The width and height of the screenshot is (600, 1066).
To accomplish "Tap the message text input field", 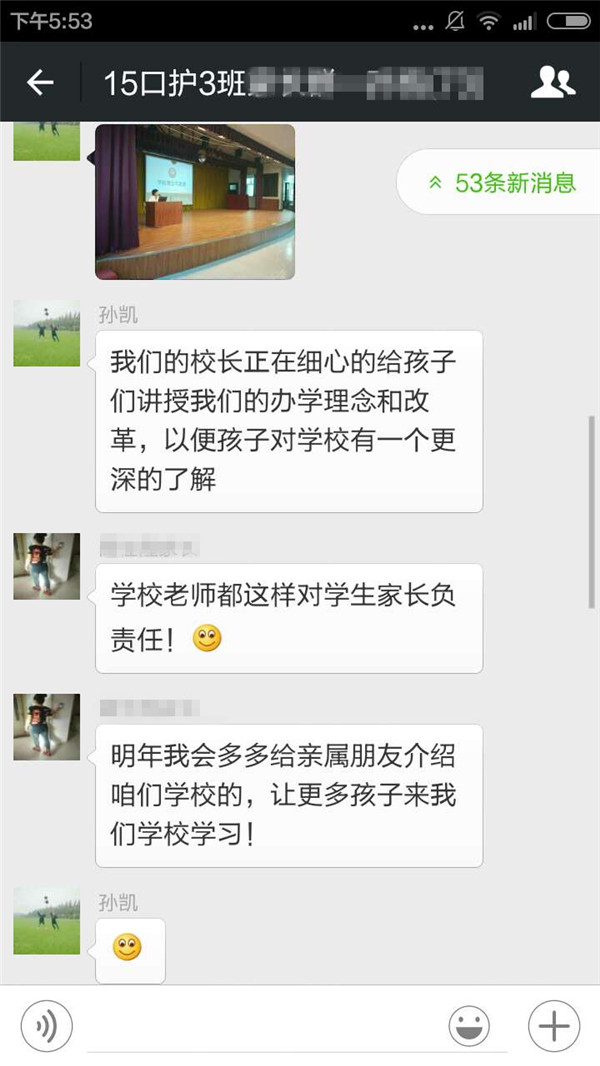I will coord(260,1026).
